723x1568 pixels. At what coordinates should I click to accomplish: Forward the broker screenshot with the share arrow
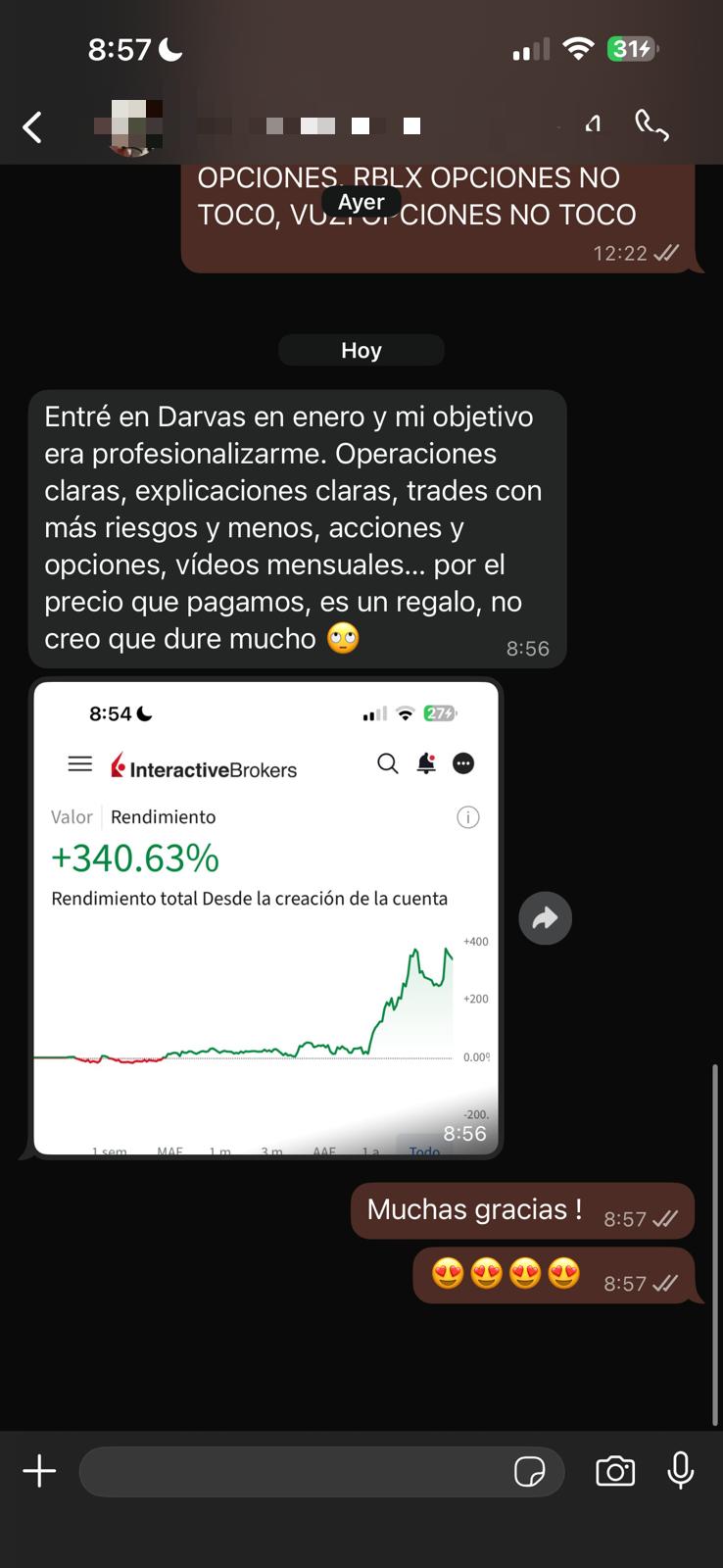(x=545, y=917)
